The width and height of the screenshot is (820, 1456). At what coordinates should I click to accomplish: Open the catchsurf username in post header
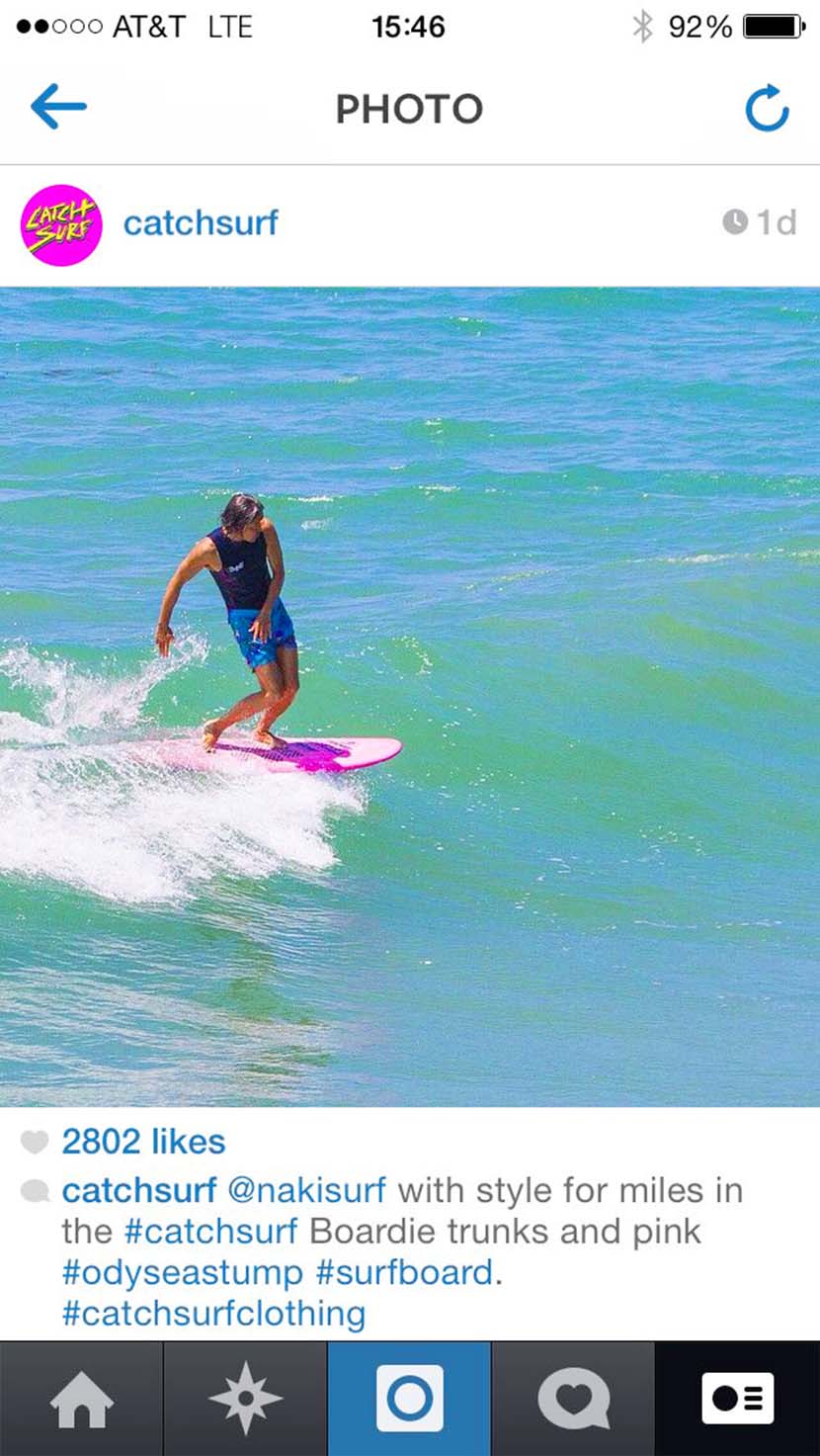click(x=201, y=222)
